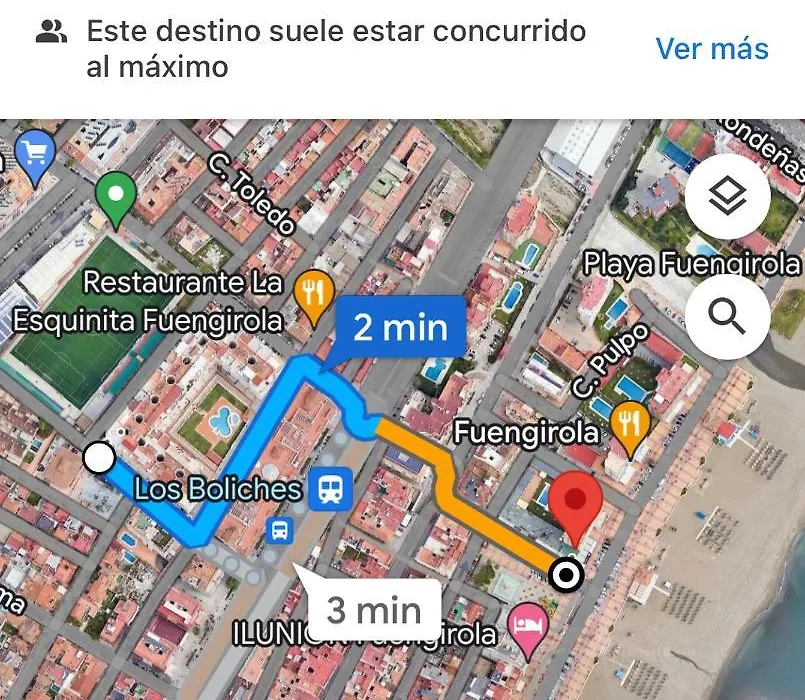Open the Fuengirola restaurant pin near C. Pulpo
Viewport: 805px width, 700px height.
629,423
